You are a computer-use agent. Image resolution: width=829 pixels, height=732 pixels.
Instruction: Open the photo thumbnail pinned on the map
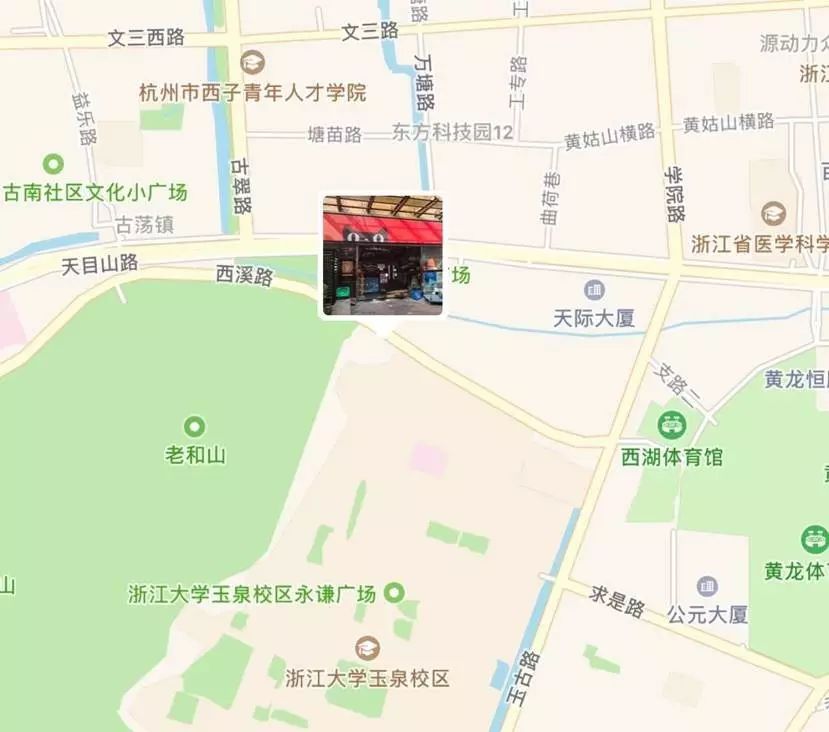(x=382, y=255)
